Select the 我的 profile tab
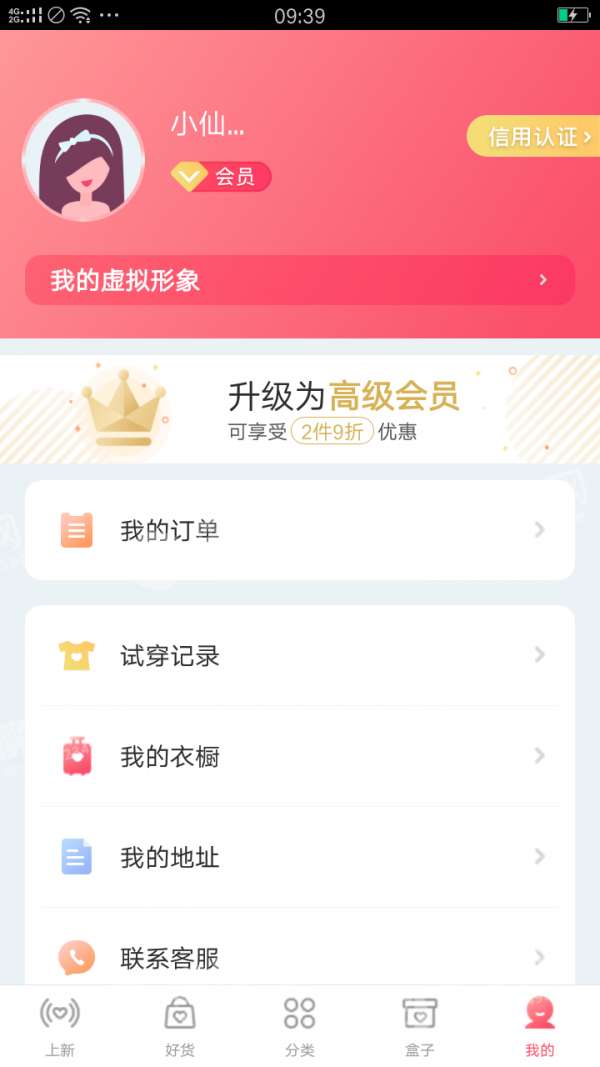Viewport: 600px width, 1067px height. (540, 1026)
